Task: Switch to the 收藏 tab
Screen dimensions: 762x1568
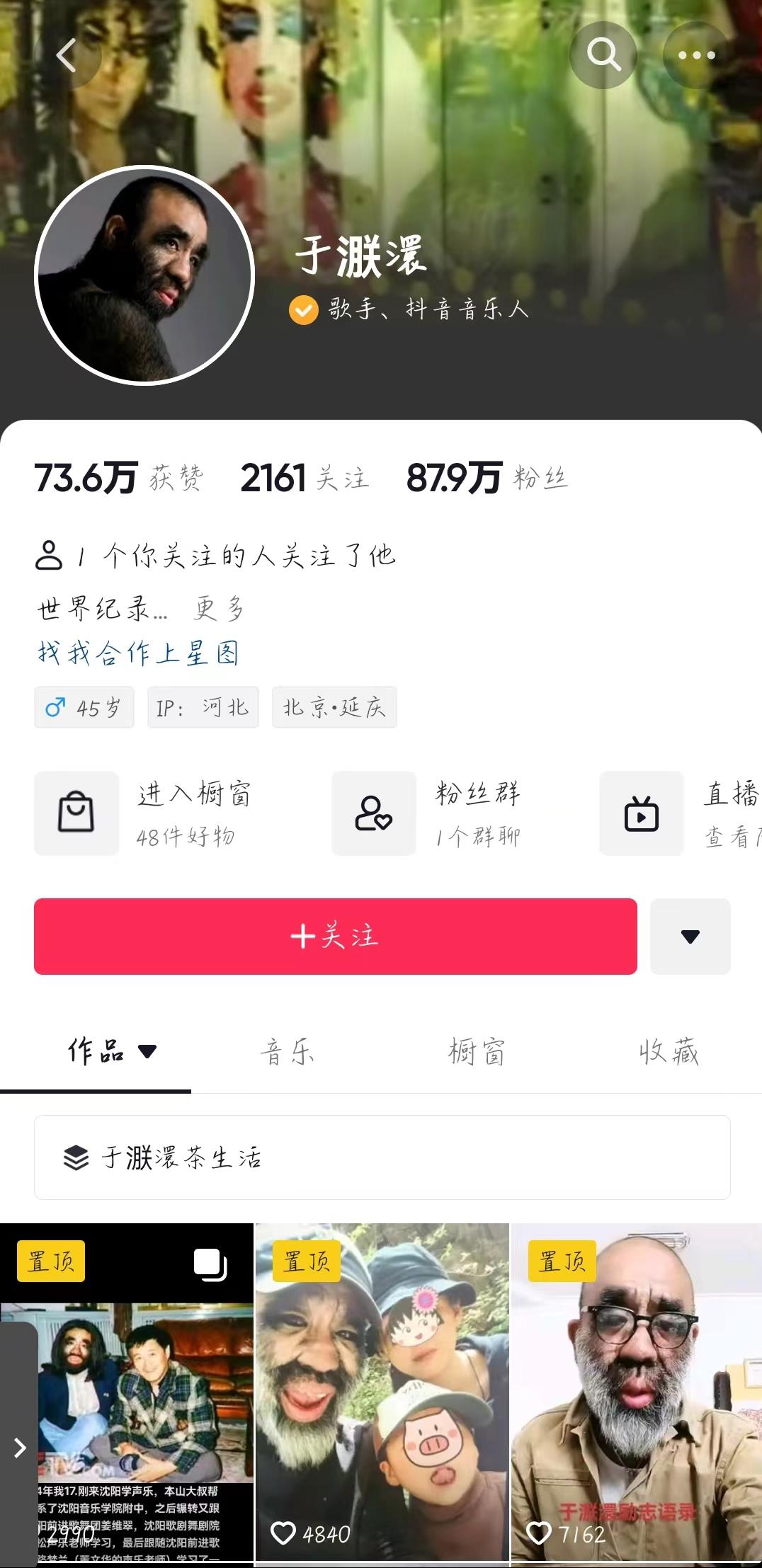Action: [669, 1052]
